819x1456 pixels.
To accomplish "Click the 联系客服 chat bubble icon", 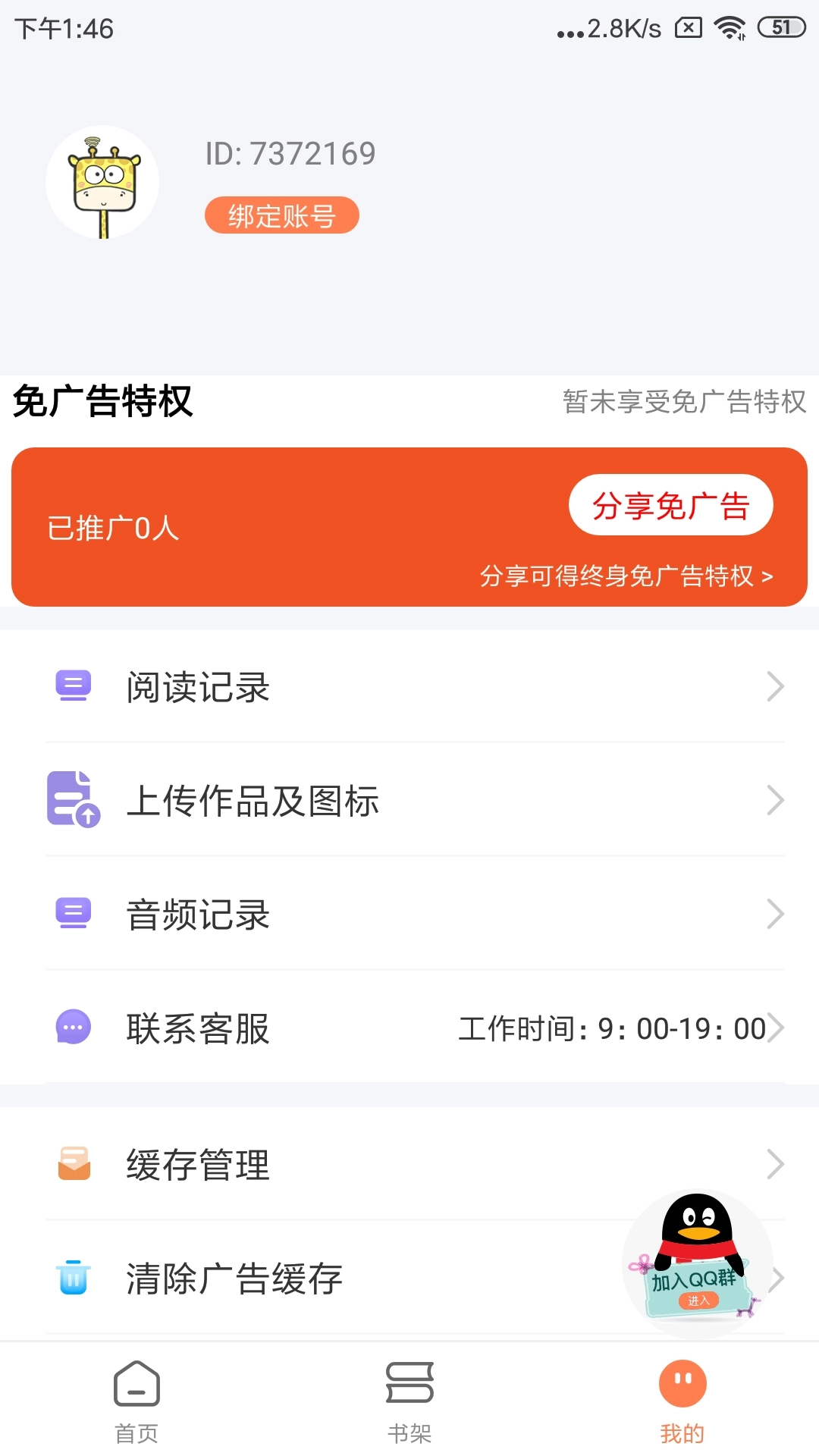I will pyautogui.click(x=72, y=1028).
